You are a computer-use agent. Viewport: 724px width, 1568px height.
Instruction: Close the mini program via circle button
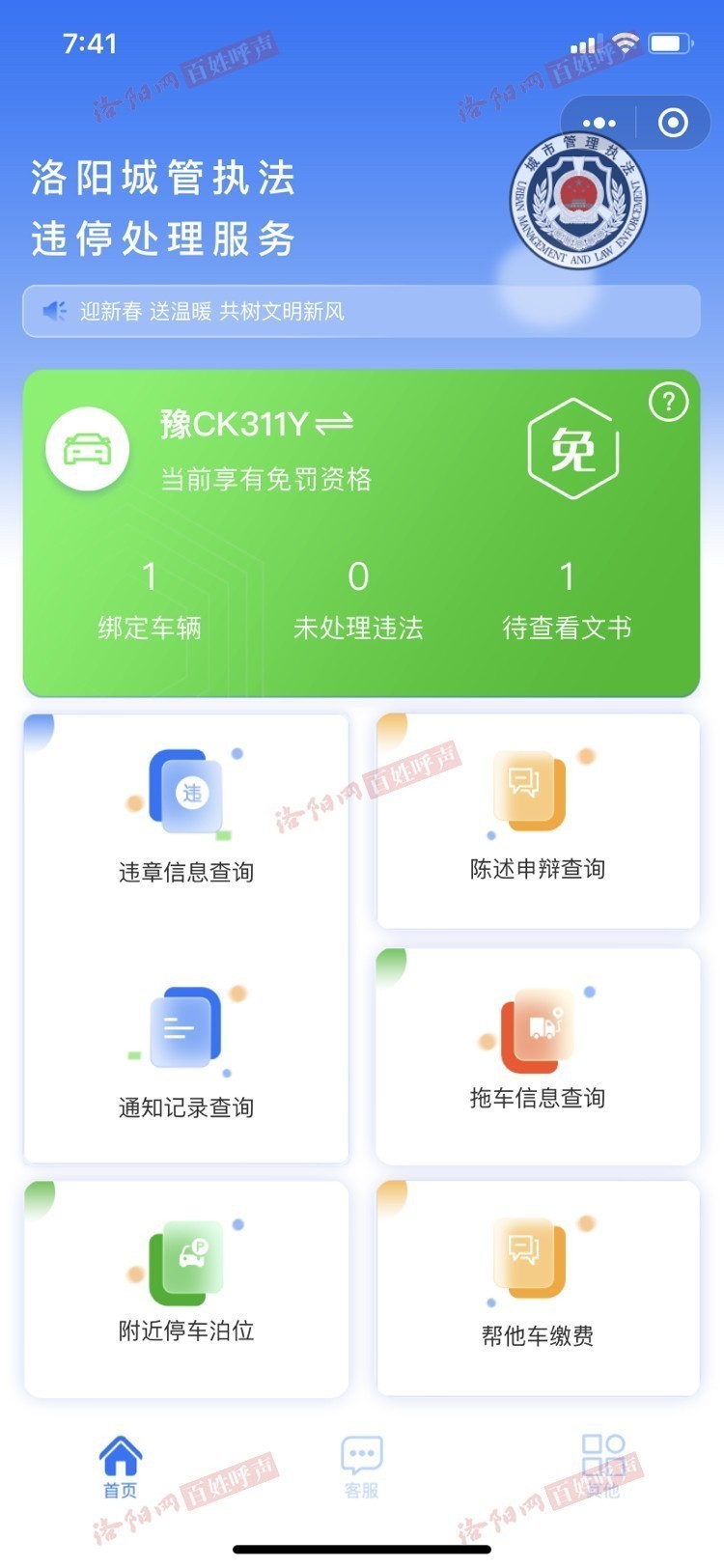(x=673, y=124)
